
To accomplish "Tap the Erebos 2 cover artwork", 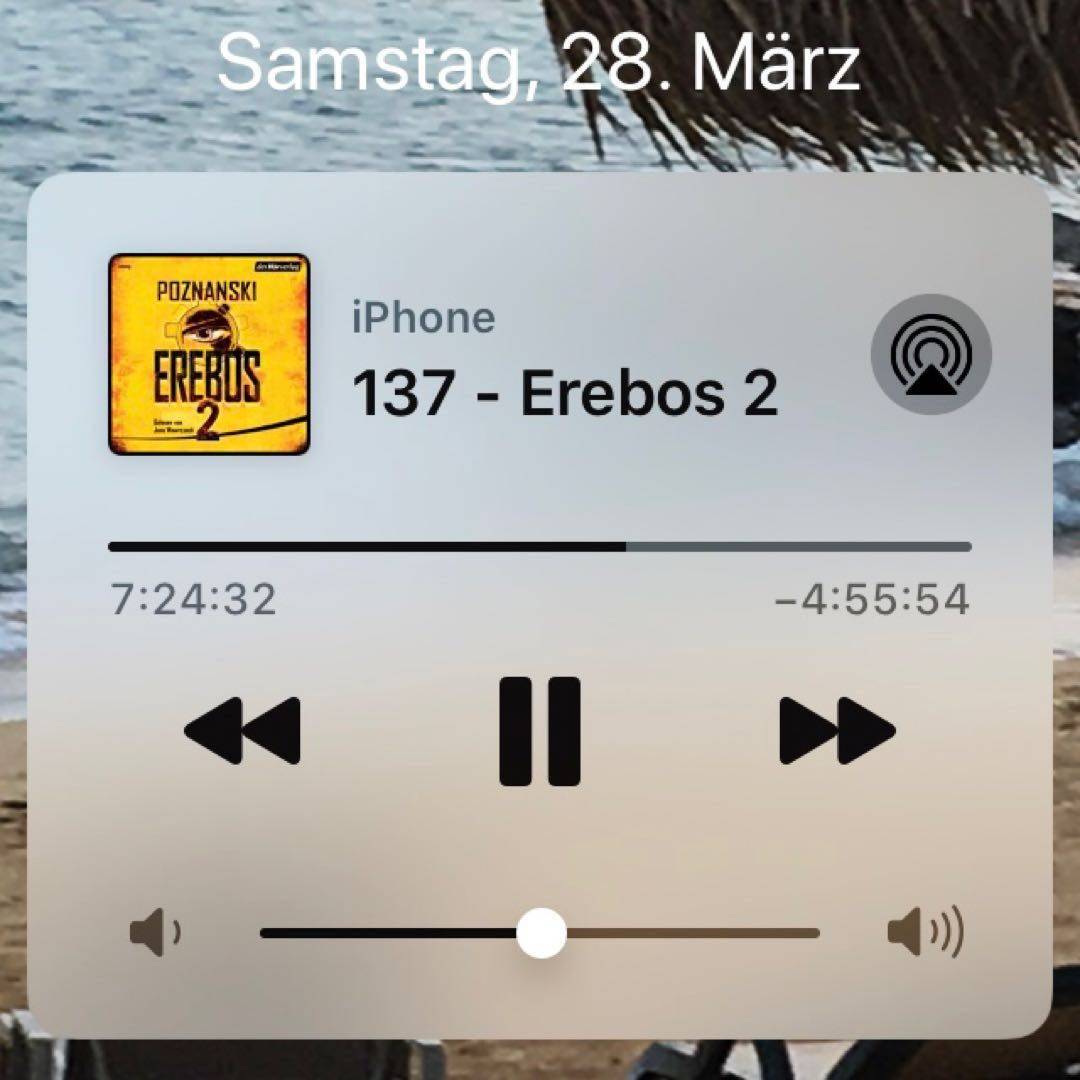I will [x=209, y=354].
